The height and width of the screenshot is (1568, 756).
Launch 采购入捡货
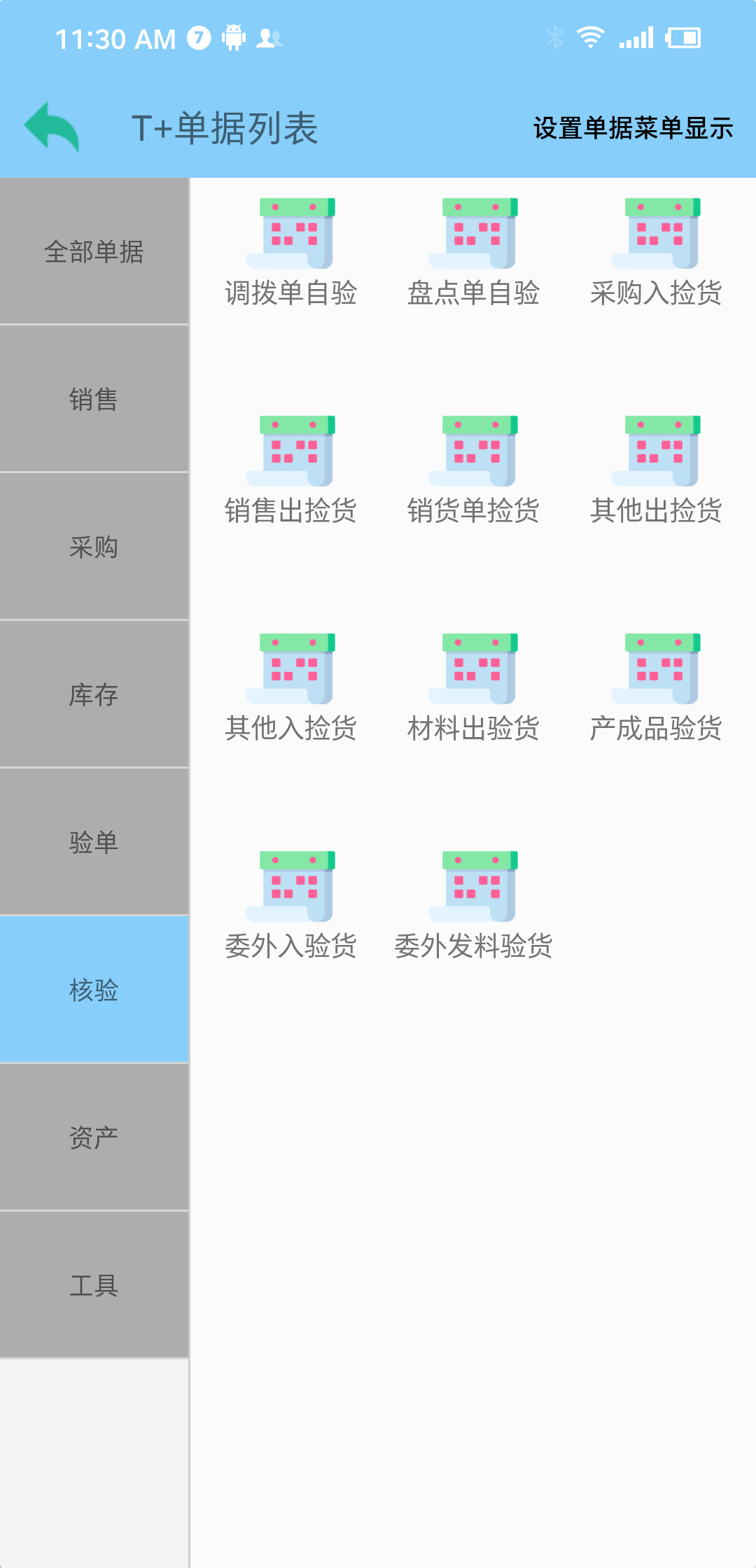[x=656, y=252]
